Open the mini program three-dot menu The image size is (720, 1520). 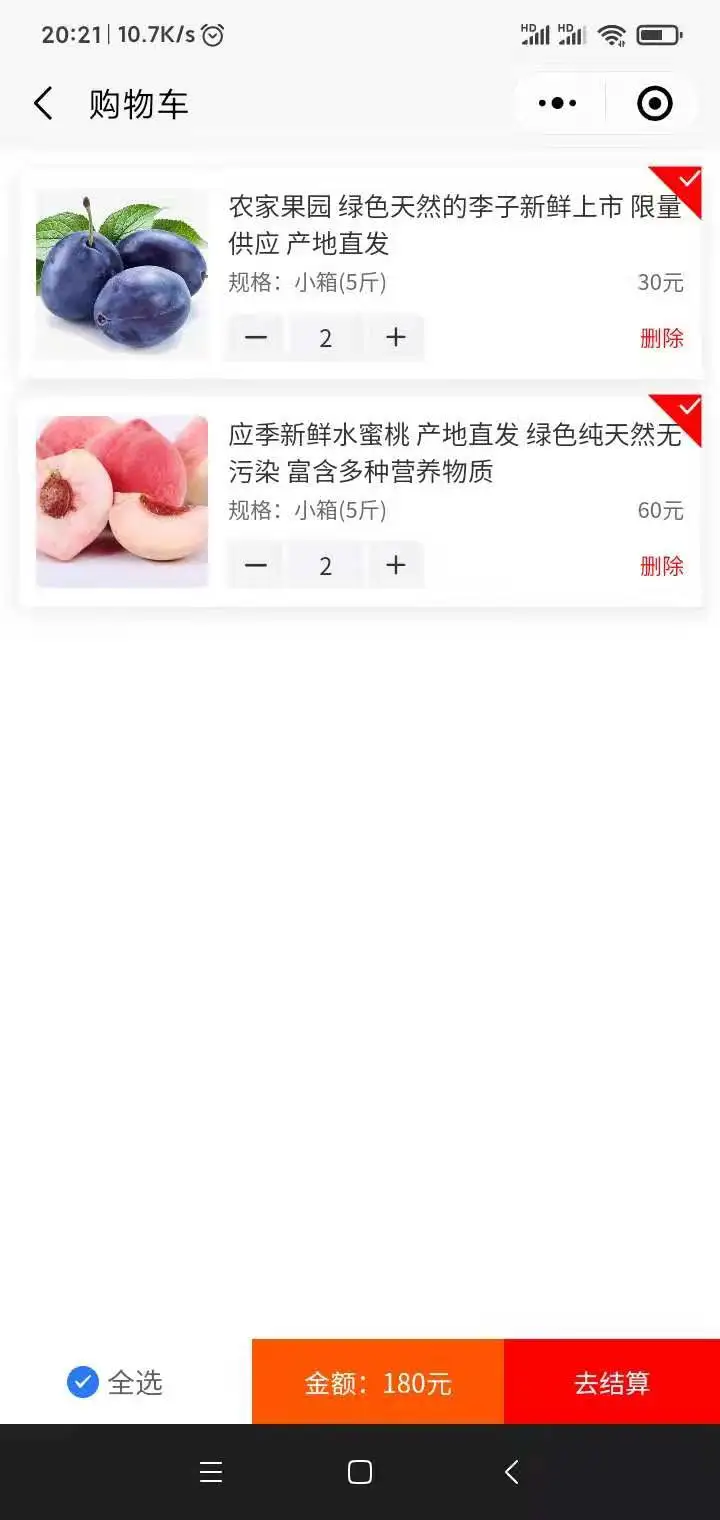(x=558, y=103)
